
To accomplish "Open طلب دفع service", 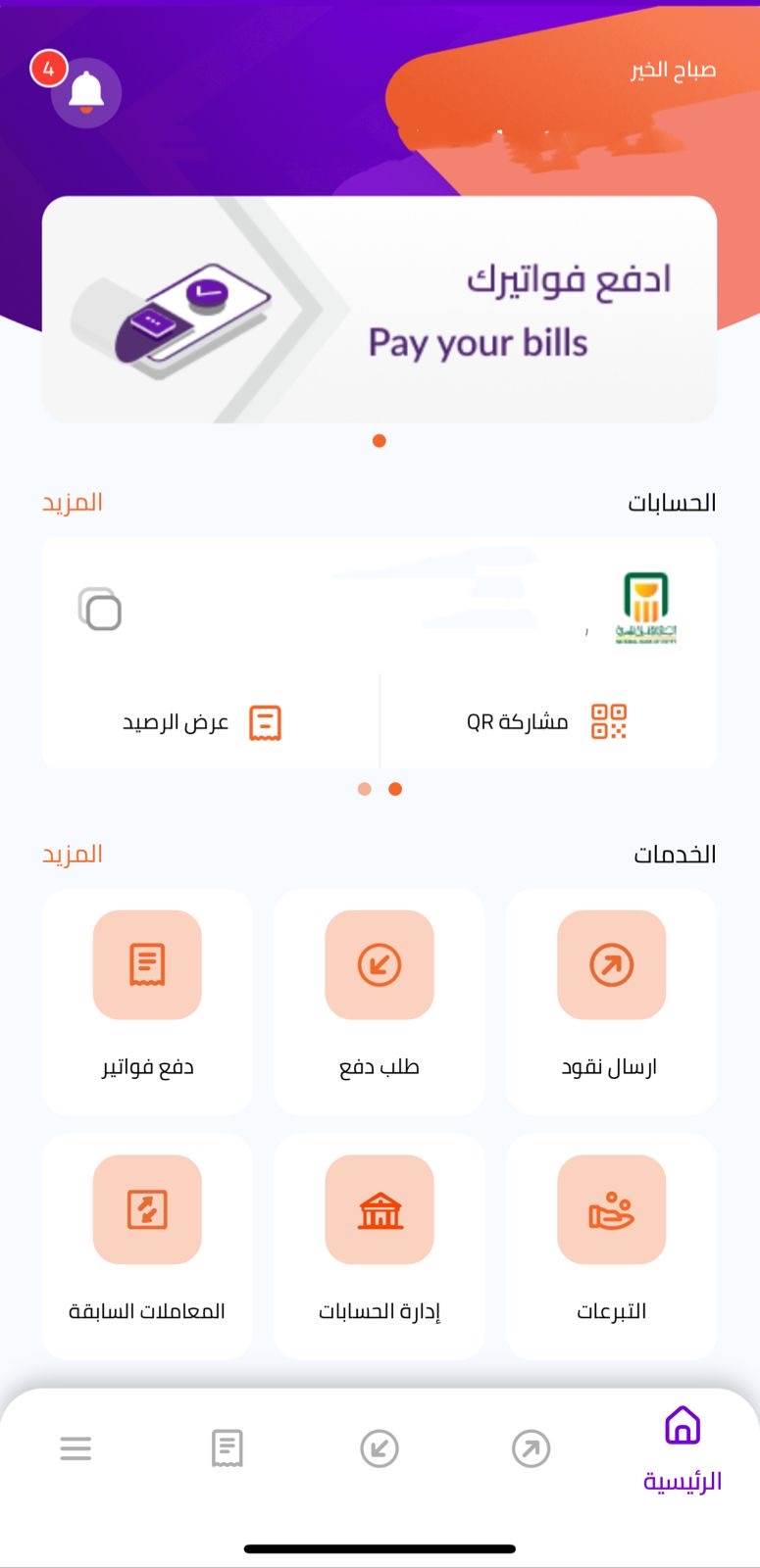I will (x=379, y=1002).
